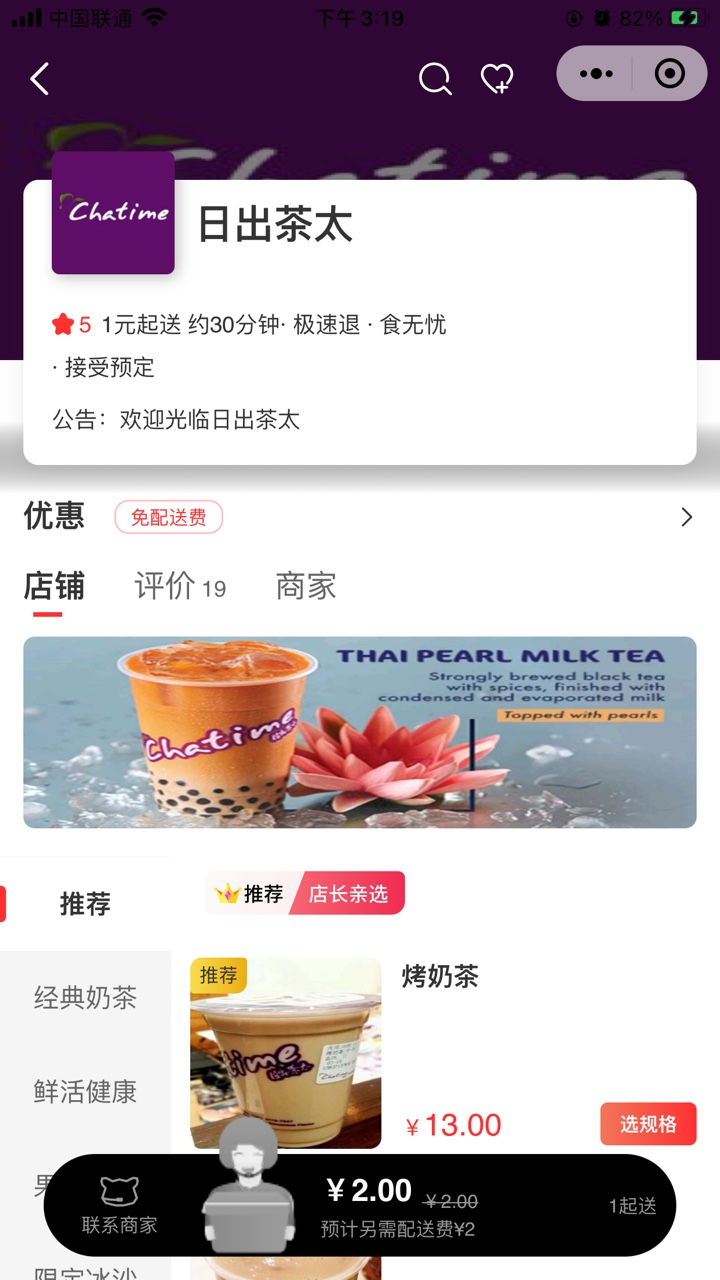Open the cart in the bottom bar

point(249,1190)
